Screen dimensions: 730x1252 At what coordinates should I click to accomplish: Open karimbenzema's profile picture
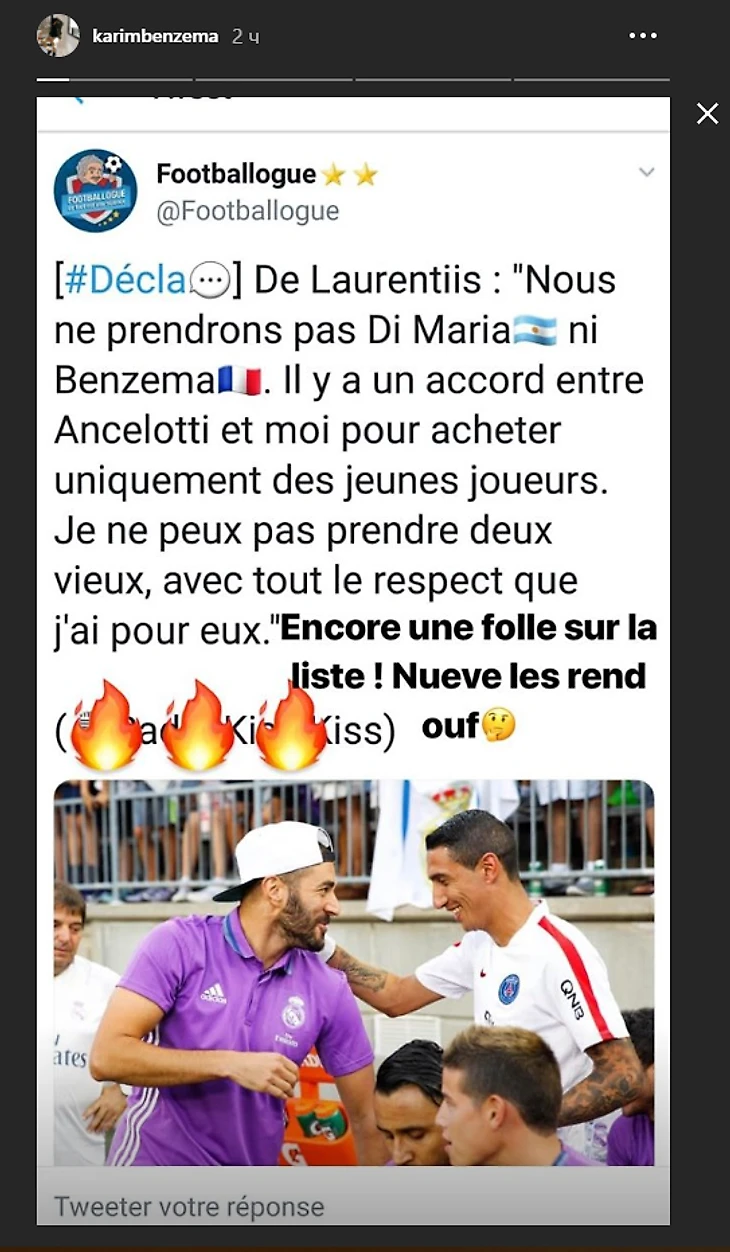(x=58, y=36)
